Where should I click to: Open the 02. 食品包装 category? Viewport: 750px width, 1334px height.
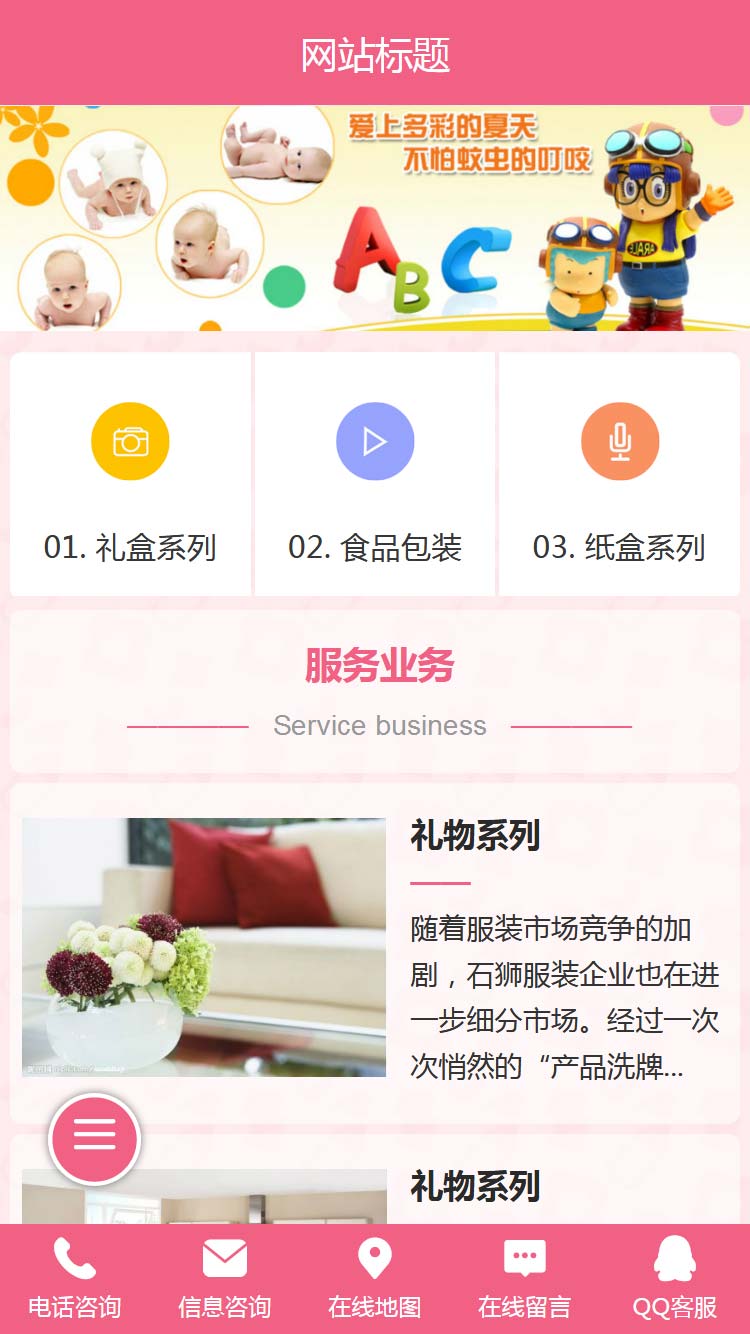pos(375,474)
